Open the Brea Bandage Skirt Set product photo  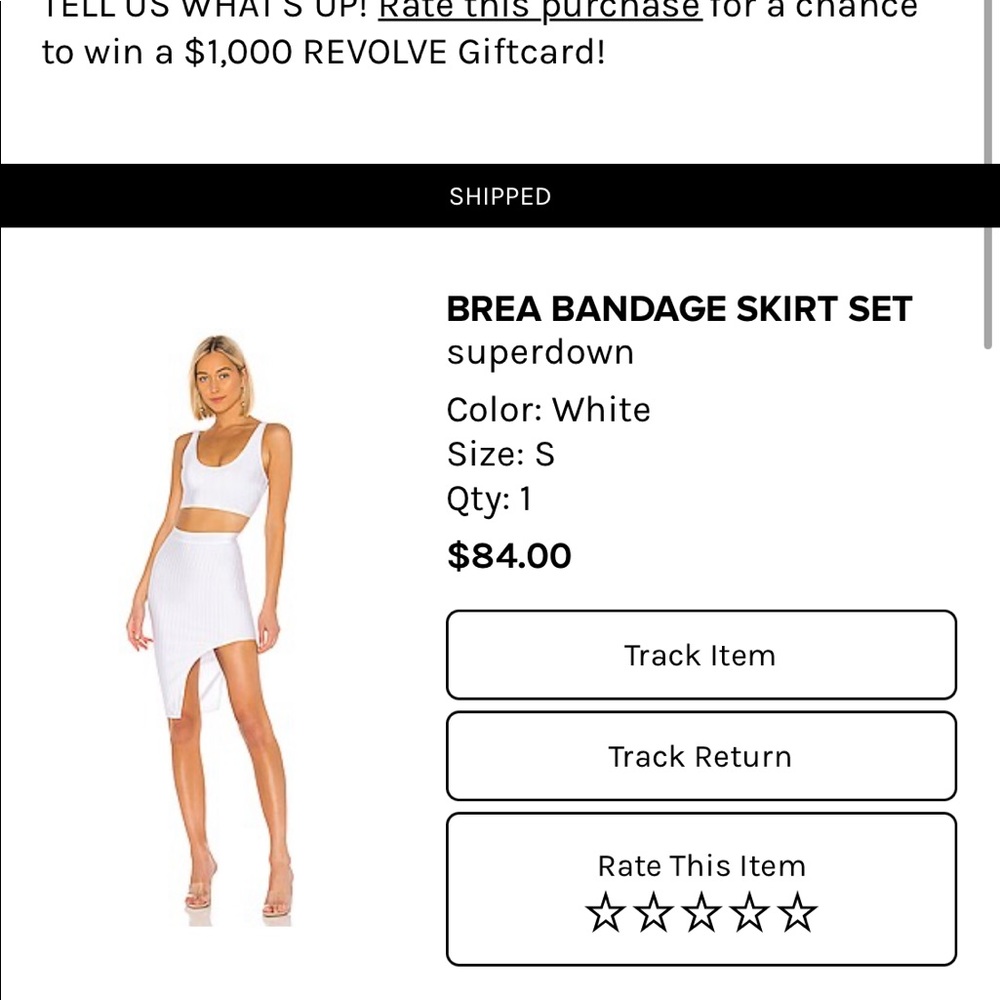click(212, 626)
